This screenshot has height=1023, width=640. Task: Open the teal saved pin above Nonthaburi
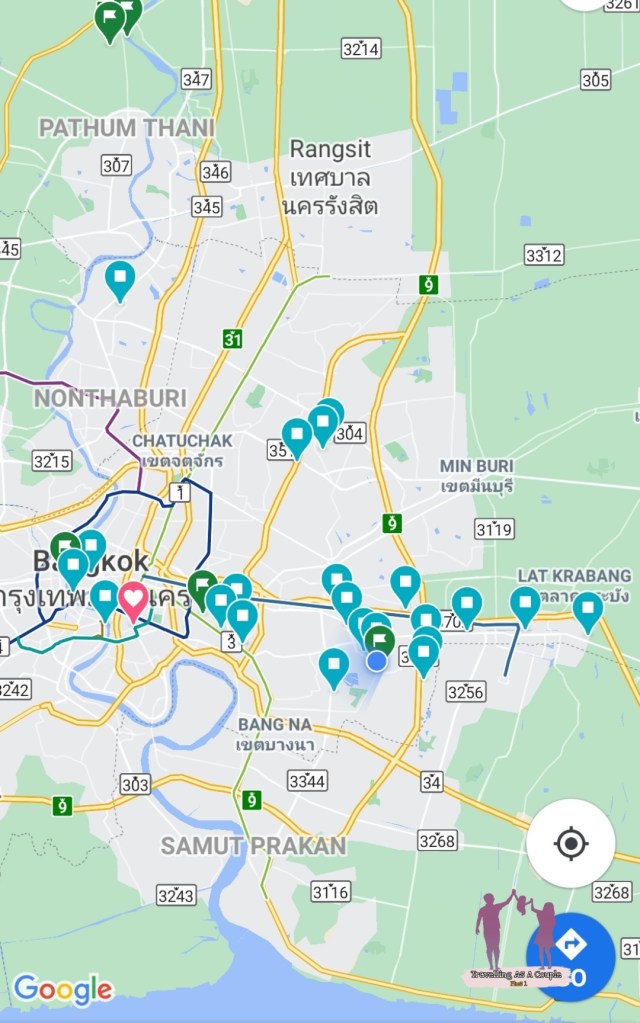coord(120,279)
